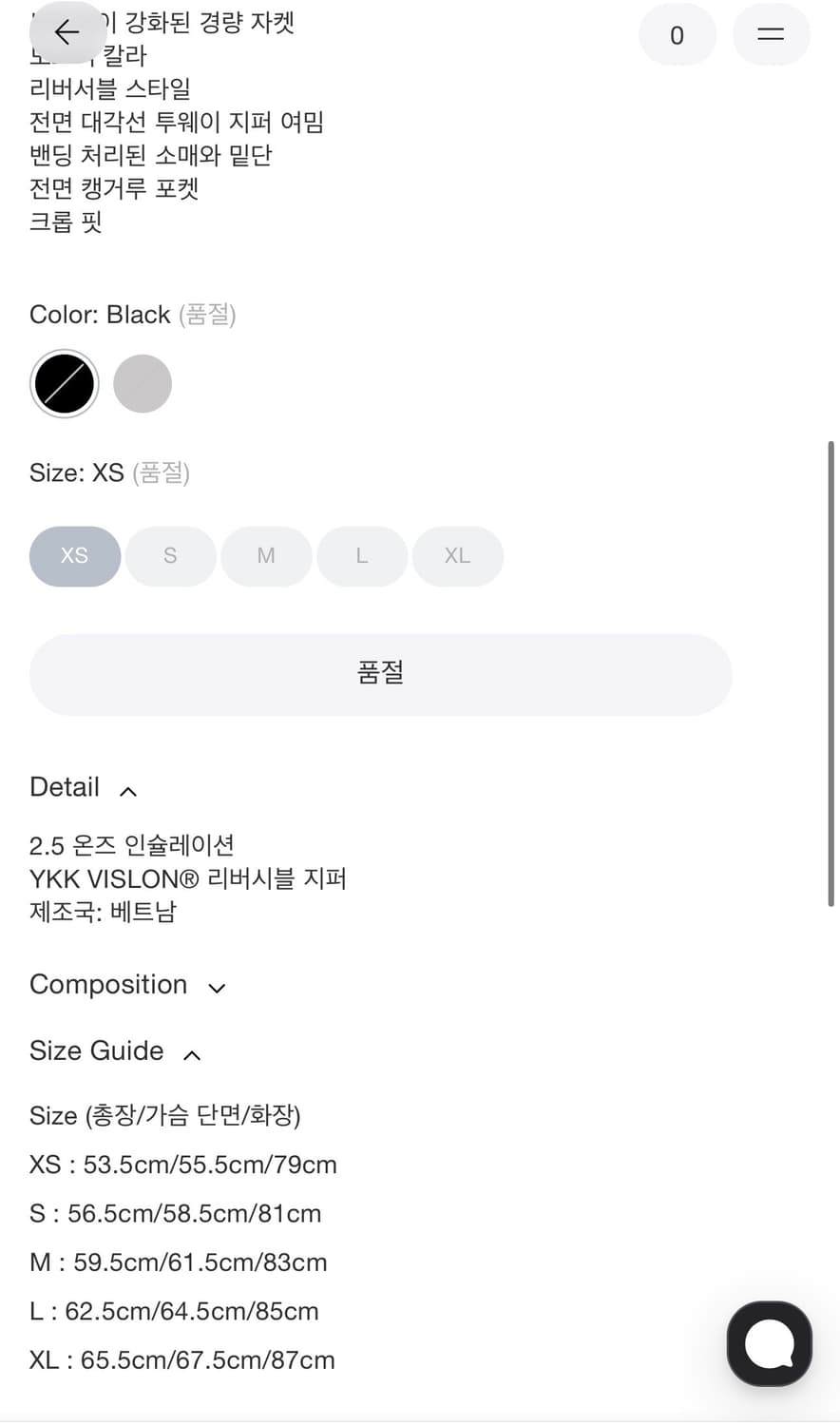Open the chat support bubble
840x1426 pixels.
tap(769, 1343)
